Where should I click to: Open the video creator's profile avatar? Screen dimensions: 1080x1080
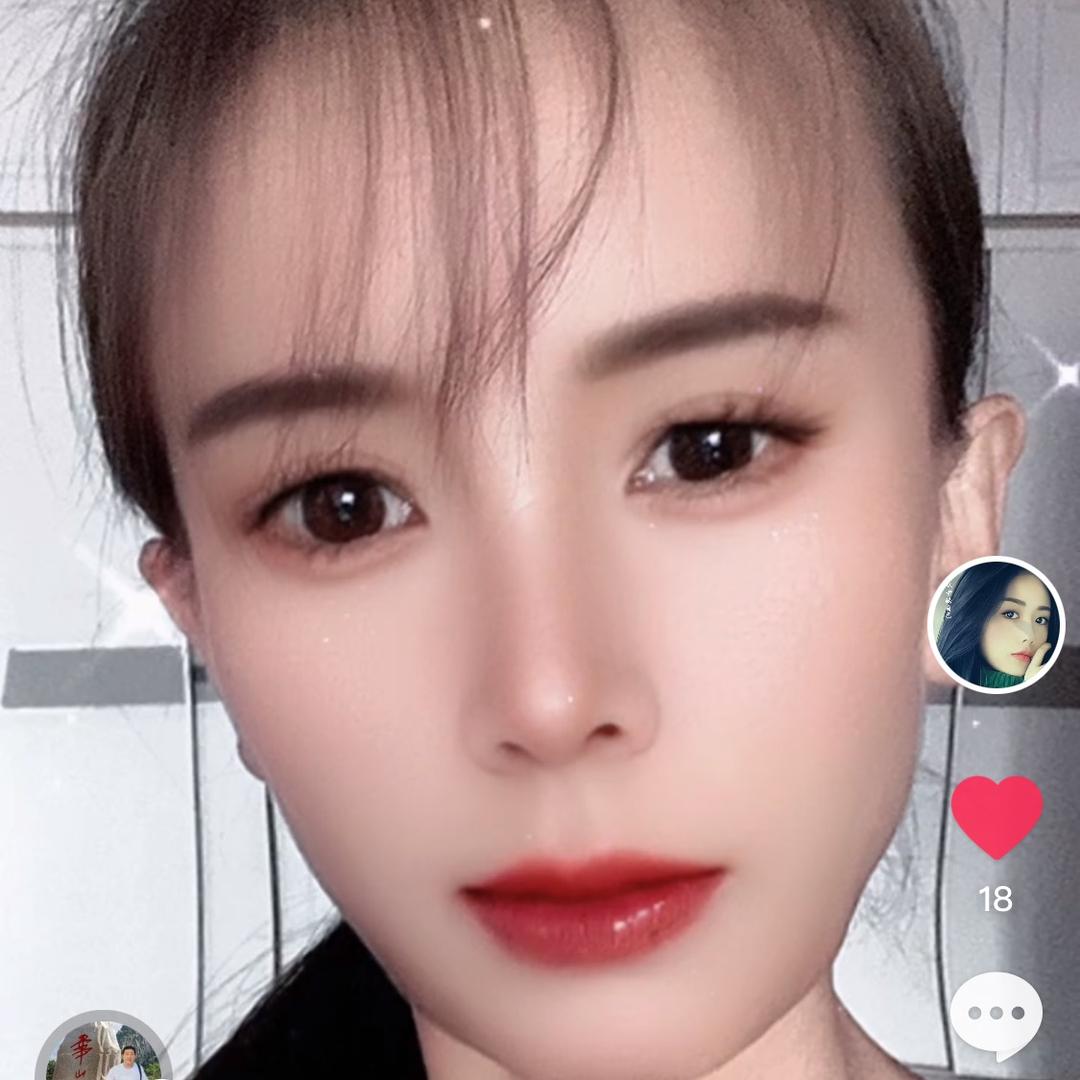click(x=996, y=625)
